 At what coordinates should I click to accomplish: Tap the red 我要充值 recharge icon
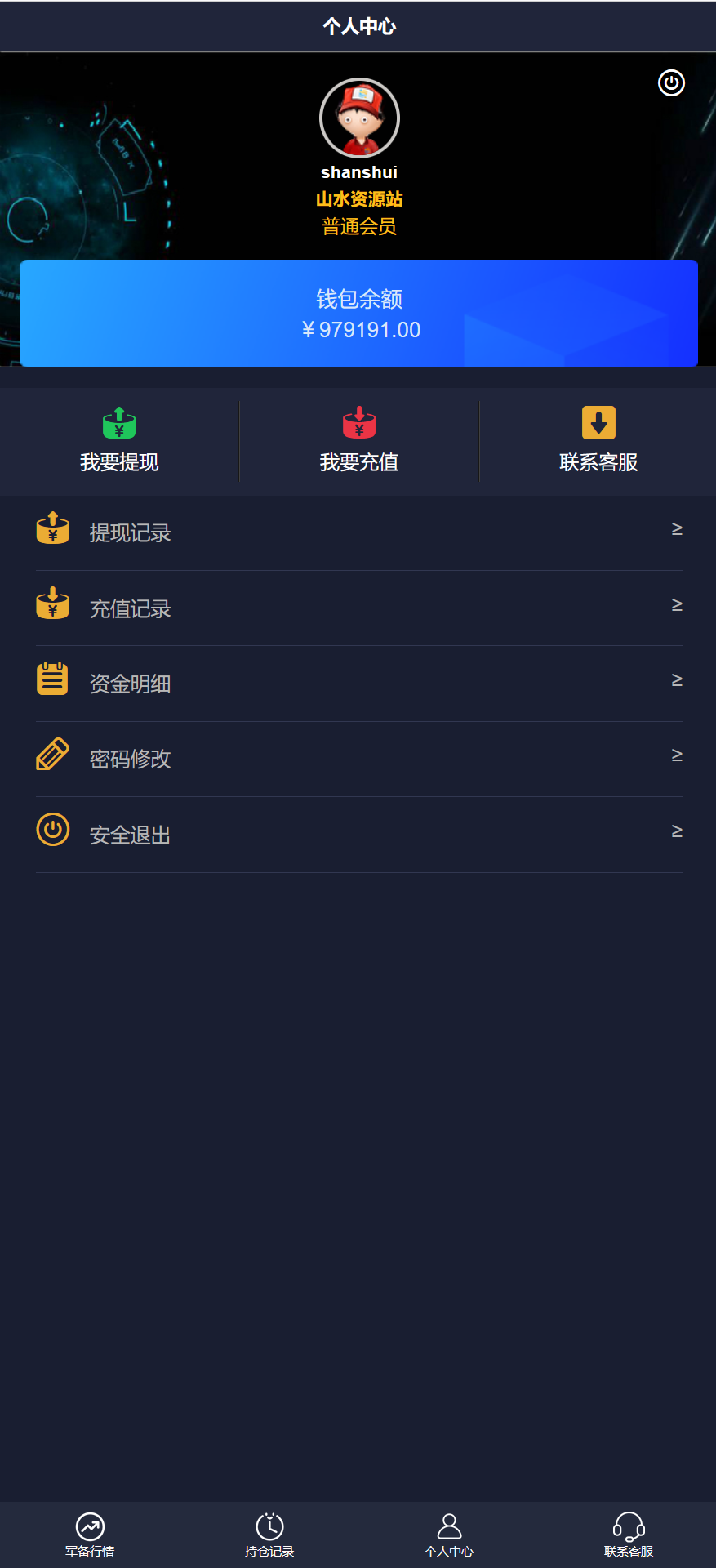tap(359, 423)
